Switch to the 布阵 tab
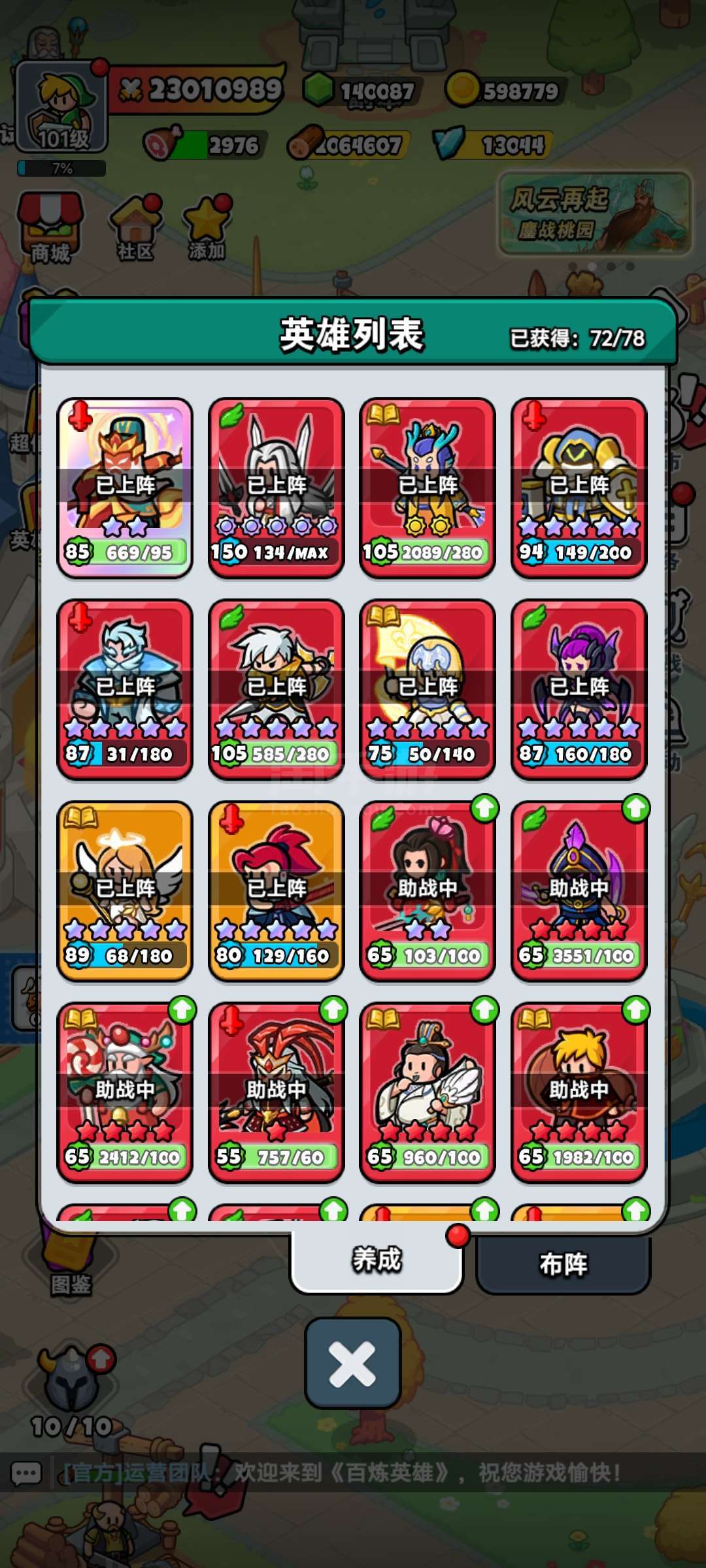Image resolution: width=706 pixels, height=1568 pixels. (x=563, y=1264)
